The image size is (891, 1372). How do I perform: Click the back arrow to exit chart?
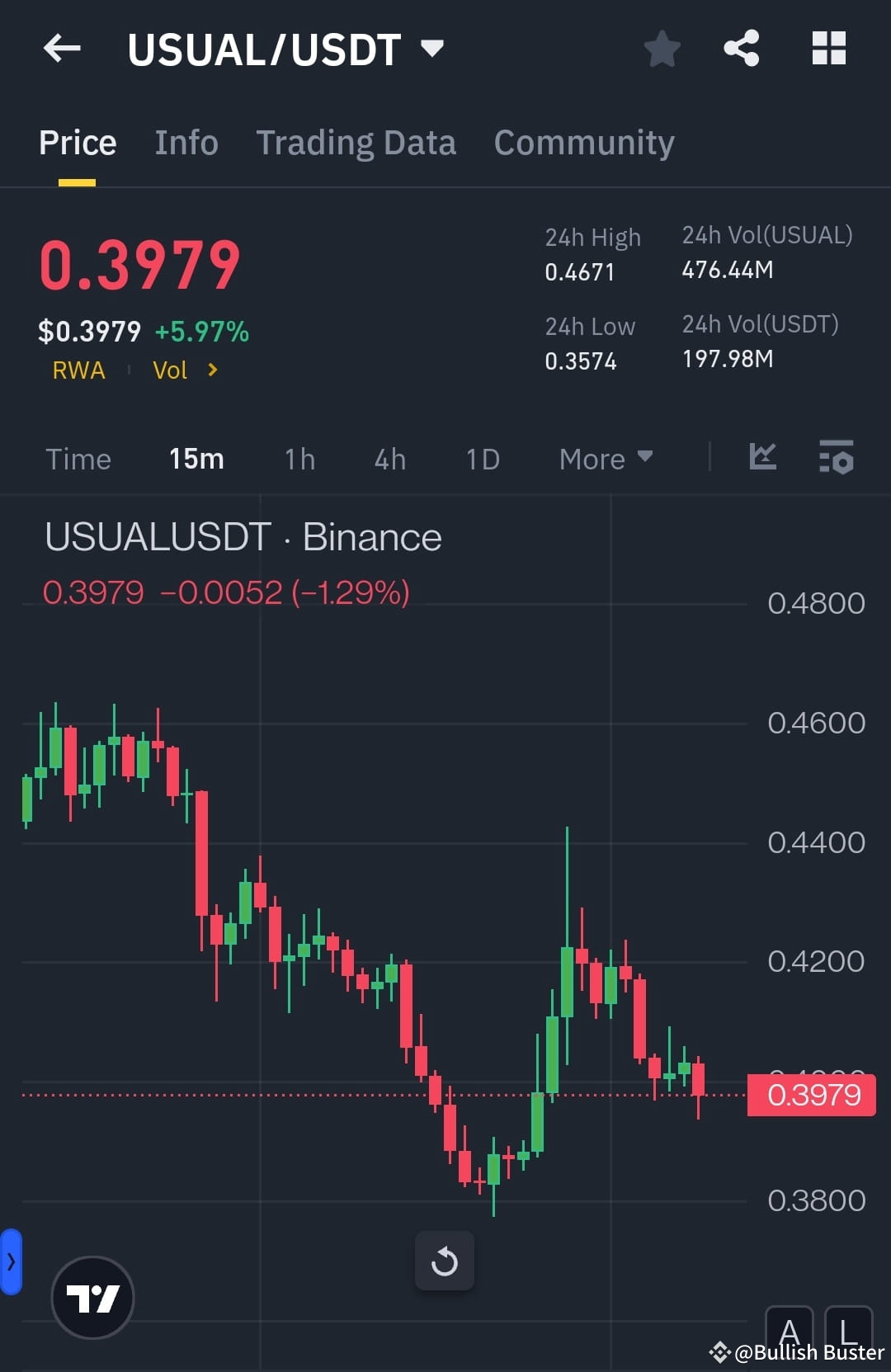[x=62, y=49]
